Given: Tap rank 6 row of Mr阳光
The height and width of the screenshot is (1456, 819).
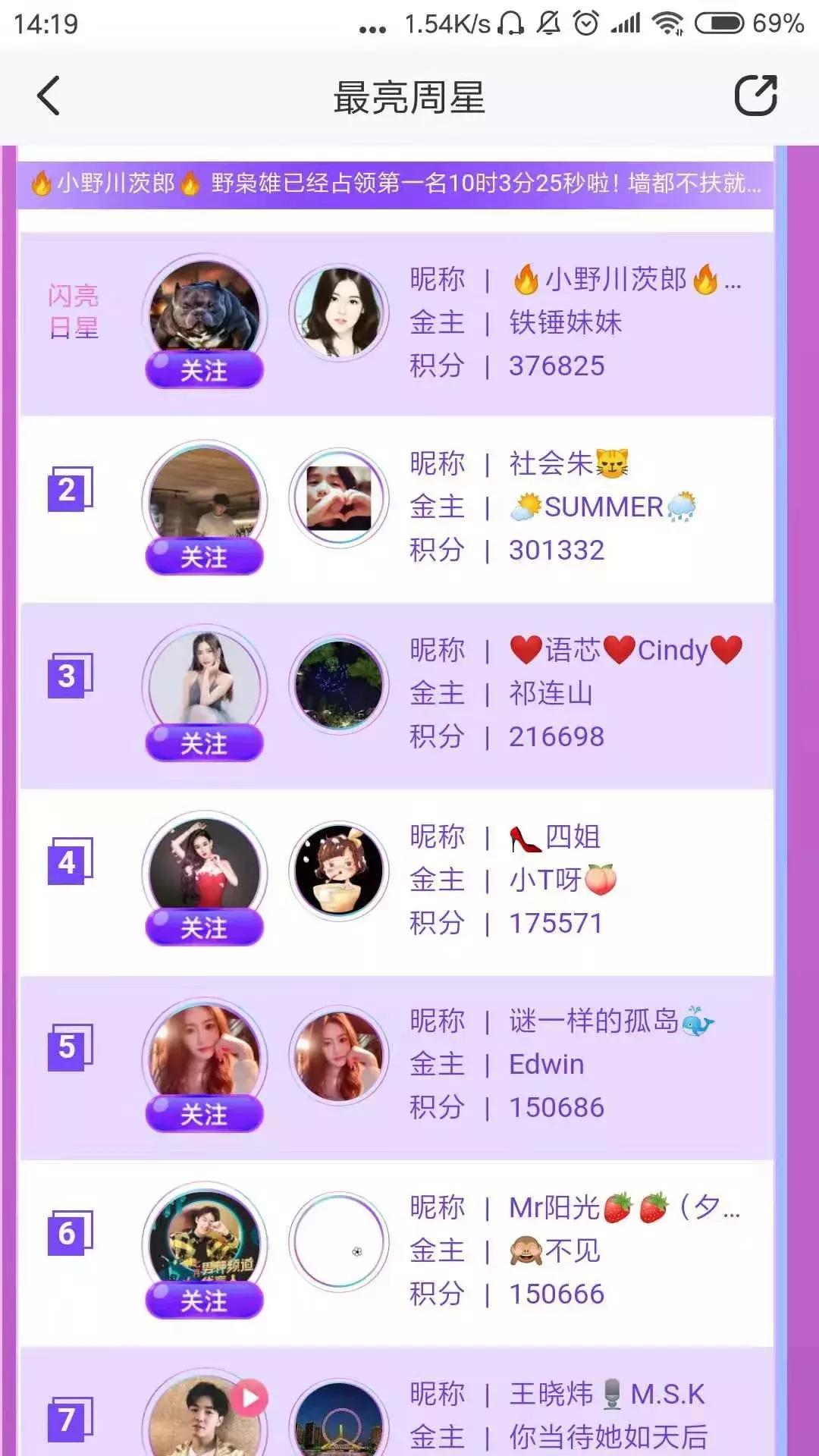Looking at the screenshot, I should coord(409,1251).
